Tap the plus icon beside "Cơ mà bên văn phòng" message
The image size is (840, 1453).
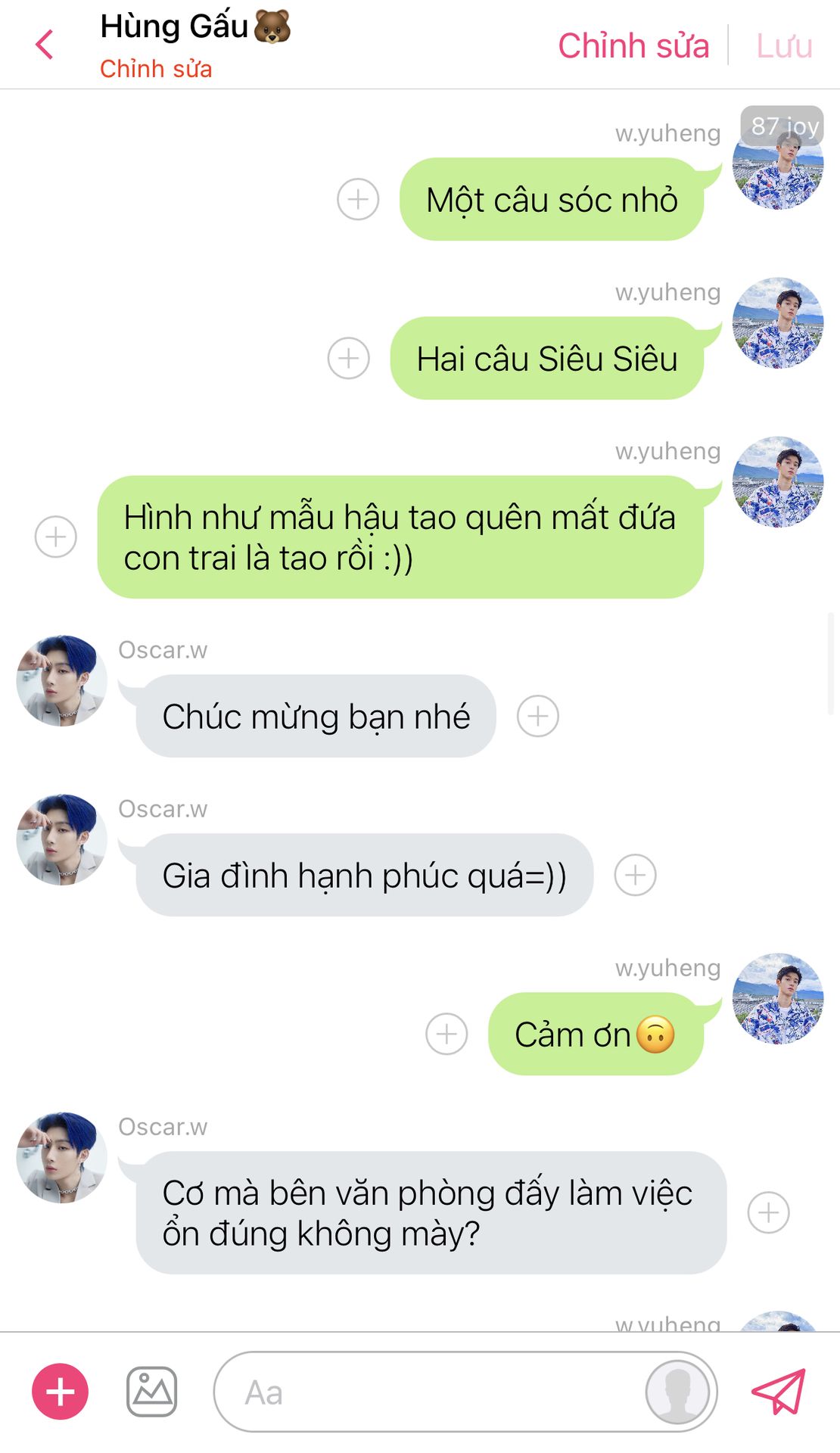[769, 1212]
